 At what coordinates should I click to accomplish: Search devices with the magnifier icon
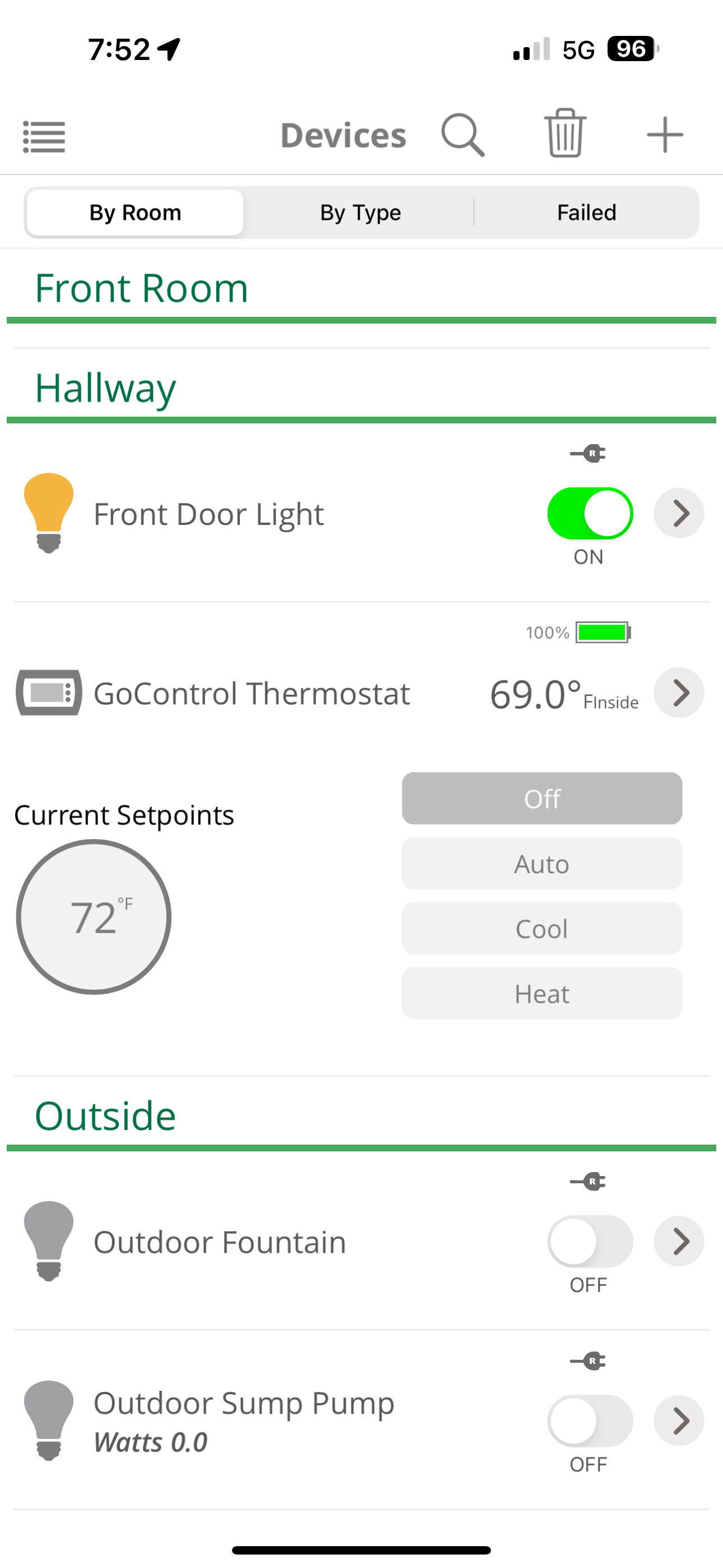(x=463, y=135)
